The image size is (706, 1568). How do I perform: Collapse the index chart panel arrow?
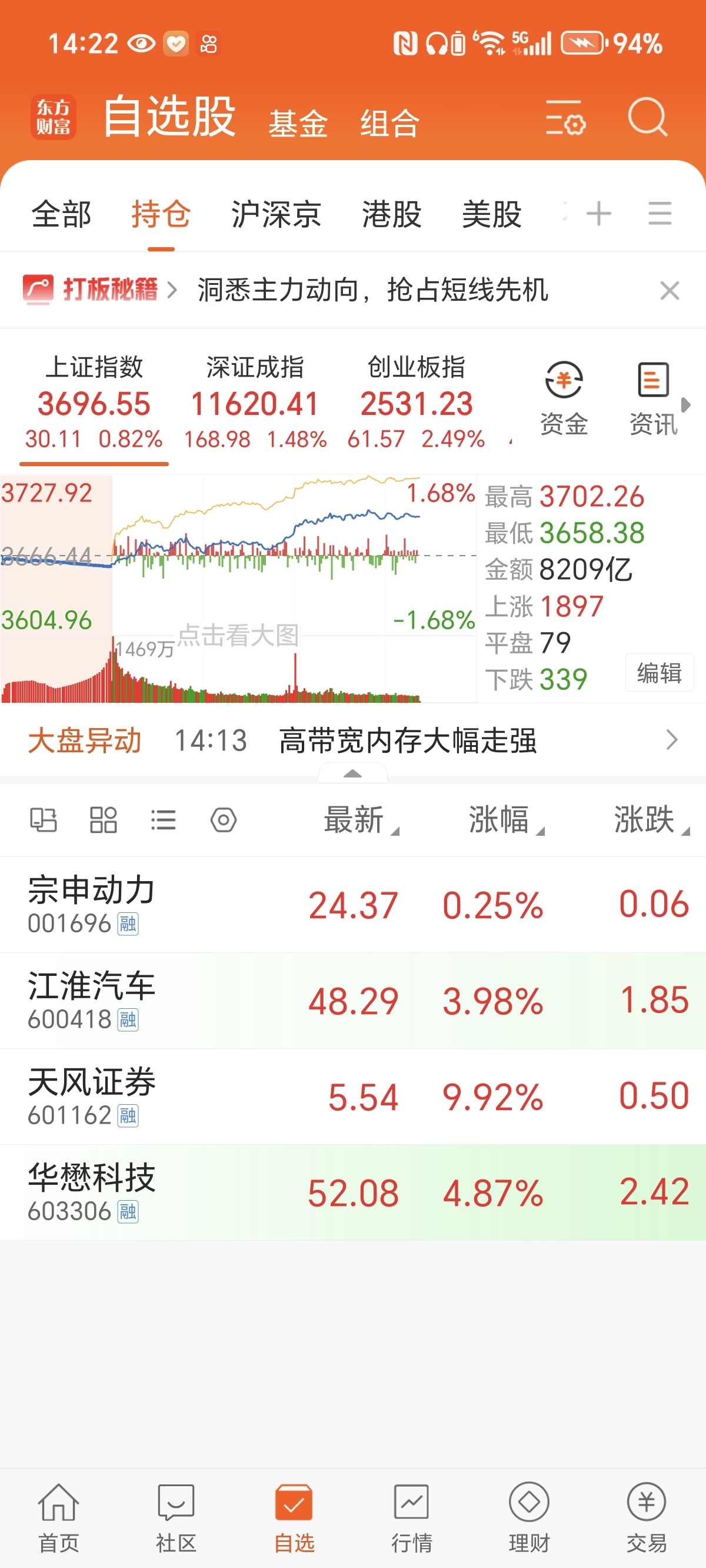[x=352, y=773]
